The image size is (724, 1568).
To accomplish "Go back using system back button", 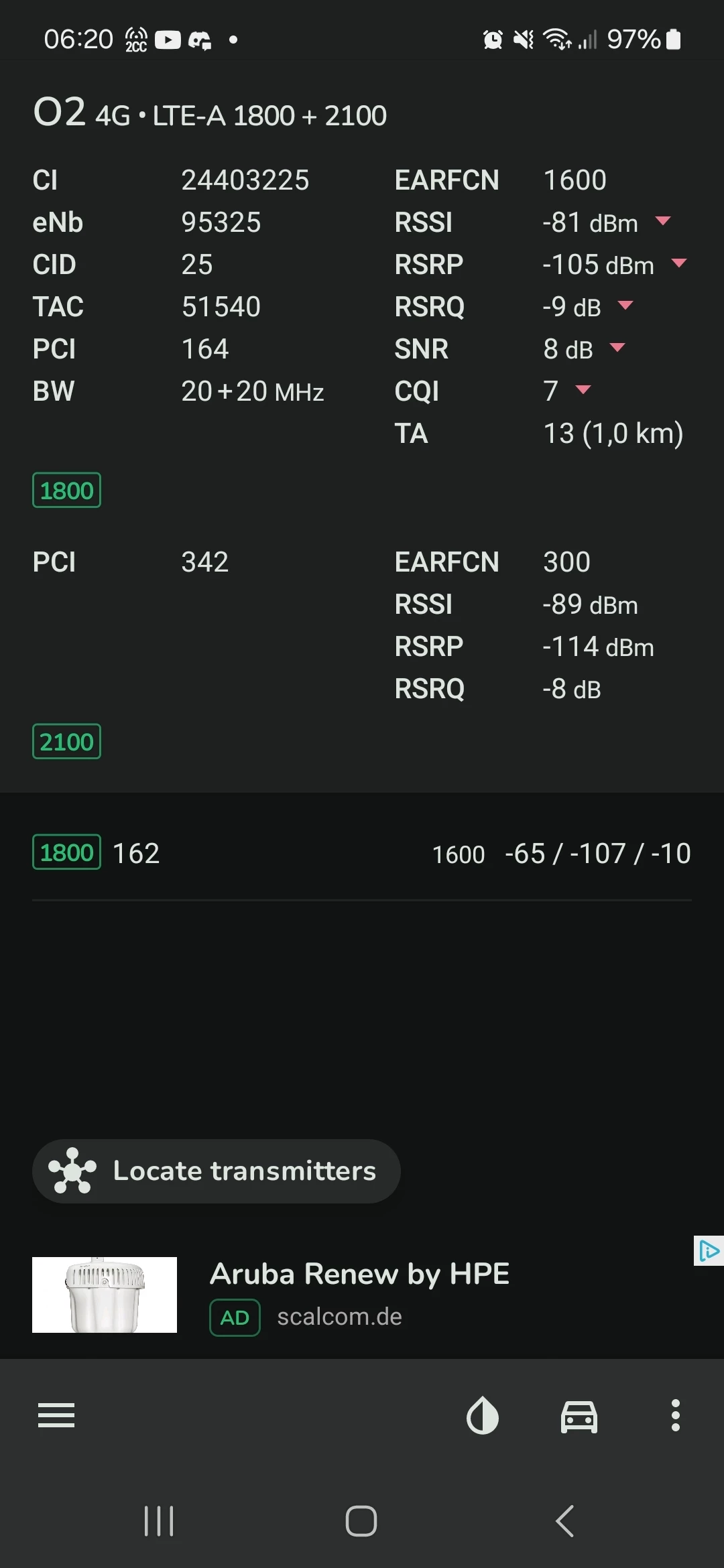I will 565,1520.
